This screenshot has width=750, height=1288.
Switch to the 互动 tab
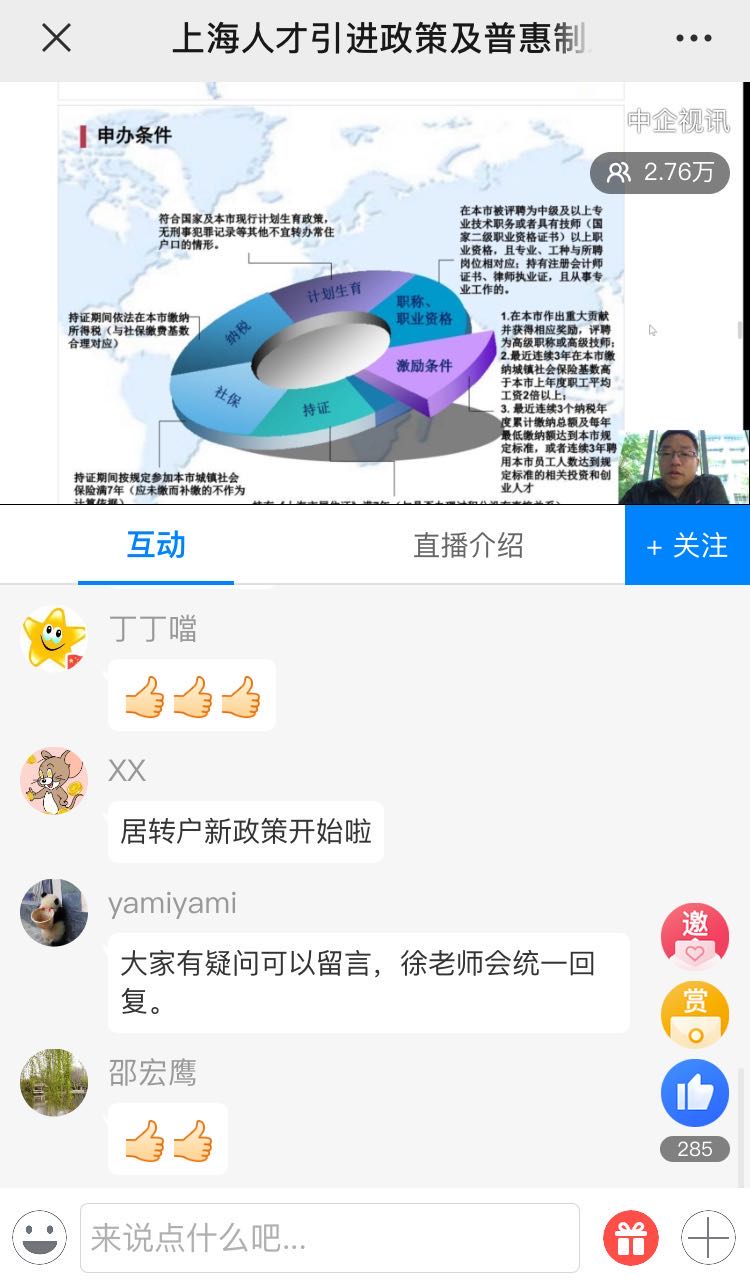click(156, 545)
